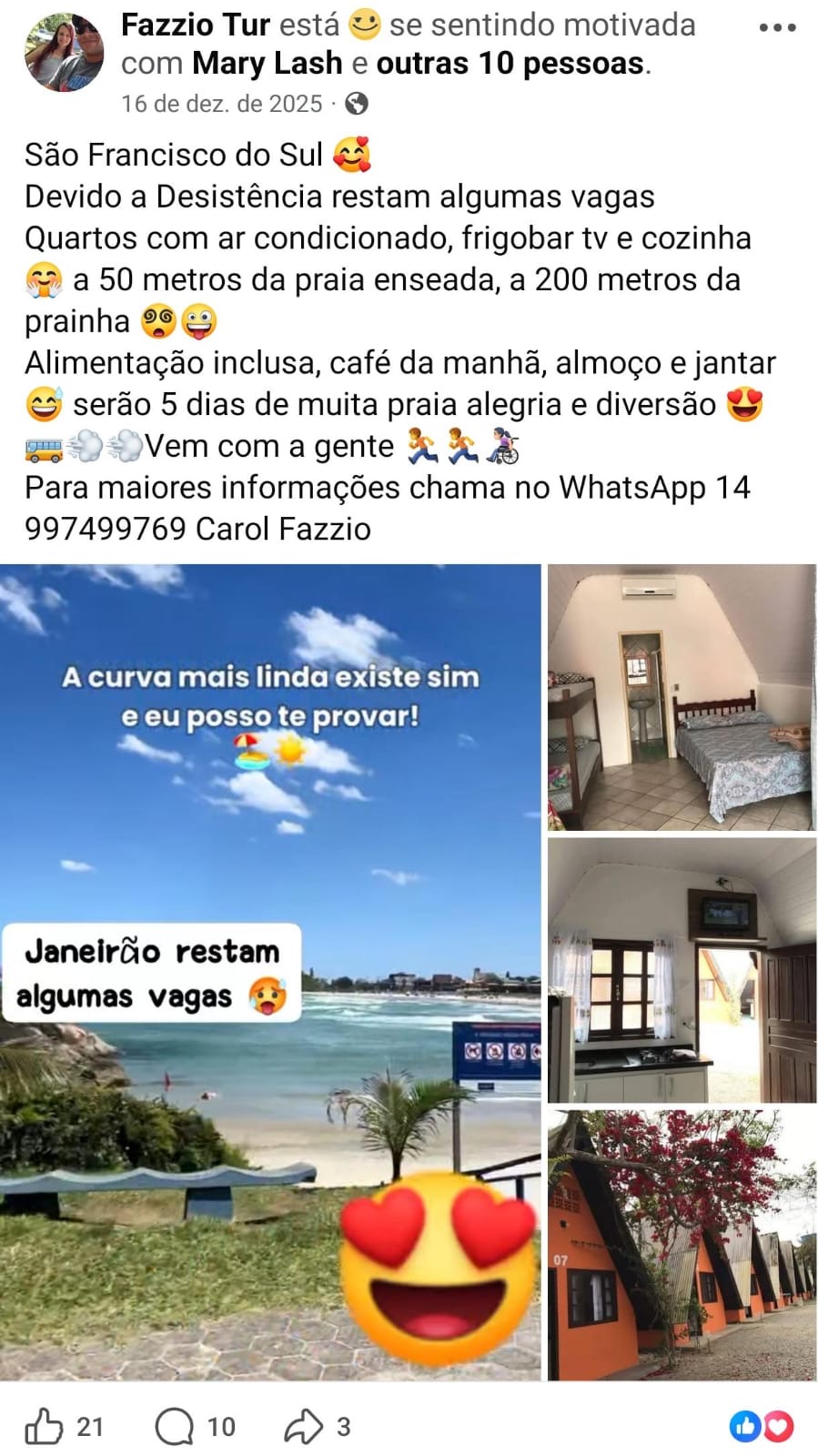
Task: Open the tagged Mary Lash profile
Action: tap(268, 64)
